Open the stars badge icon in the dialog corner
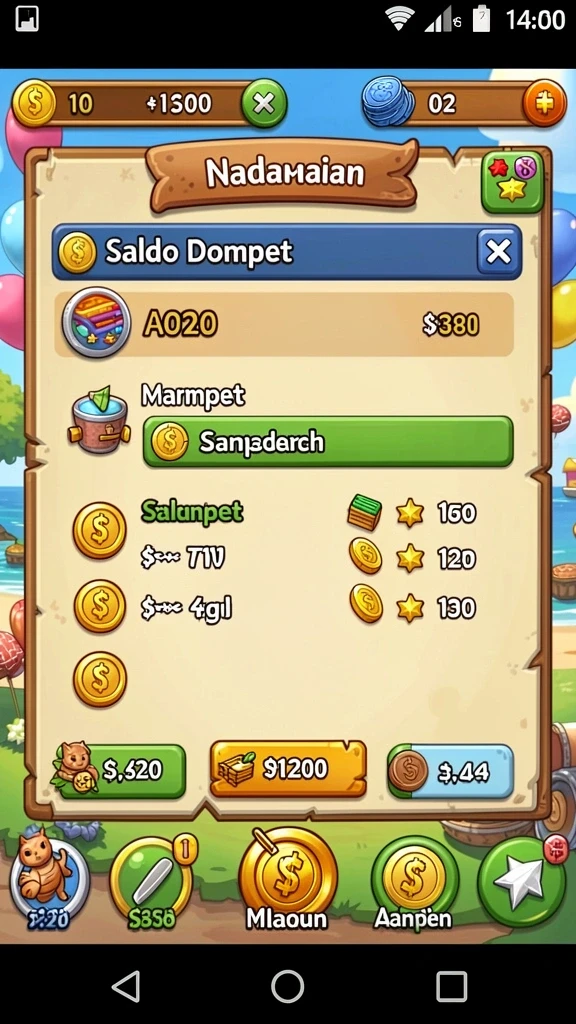The image size is (576, 1024). [513, 181]
